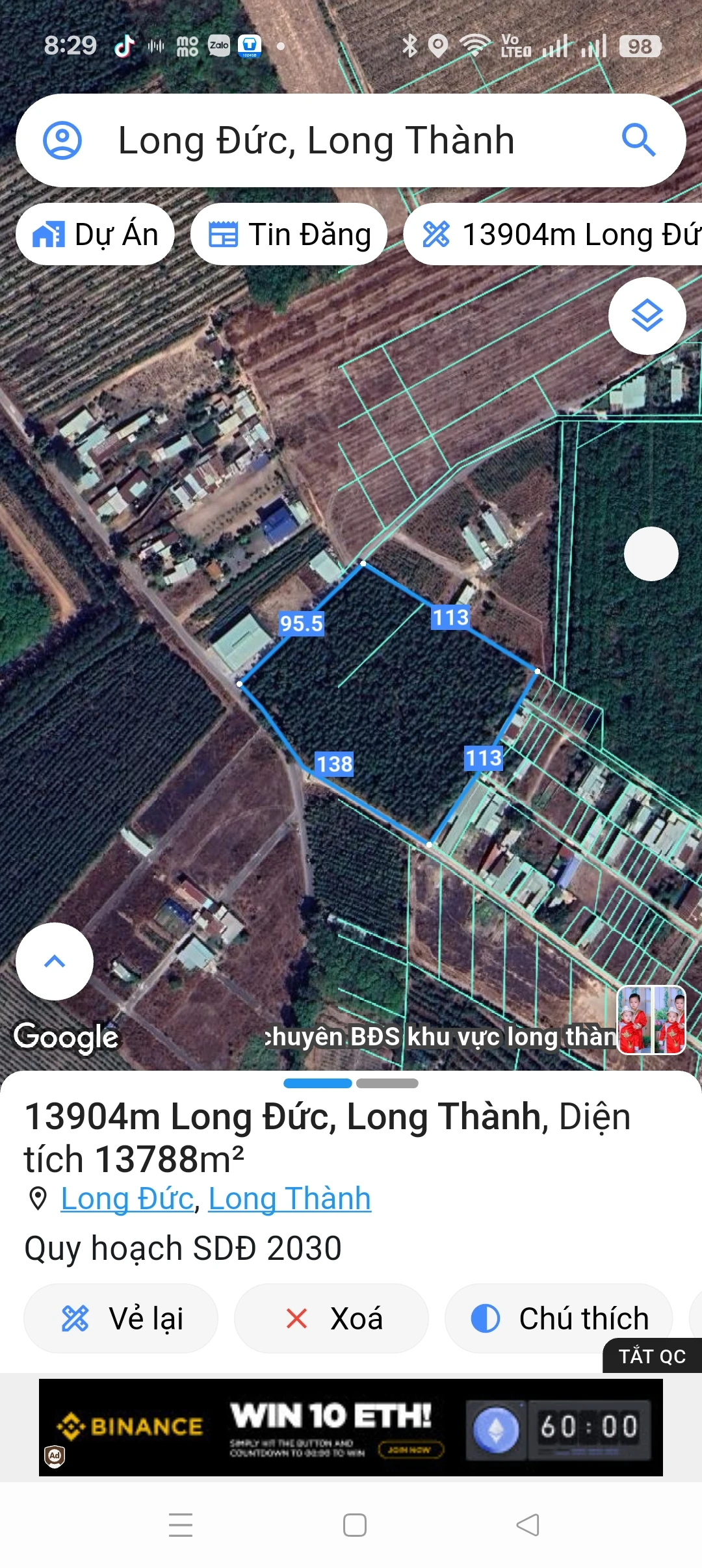Go back using the system back button

(x=528, y=1525)
